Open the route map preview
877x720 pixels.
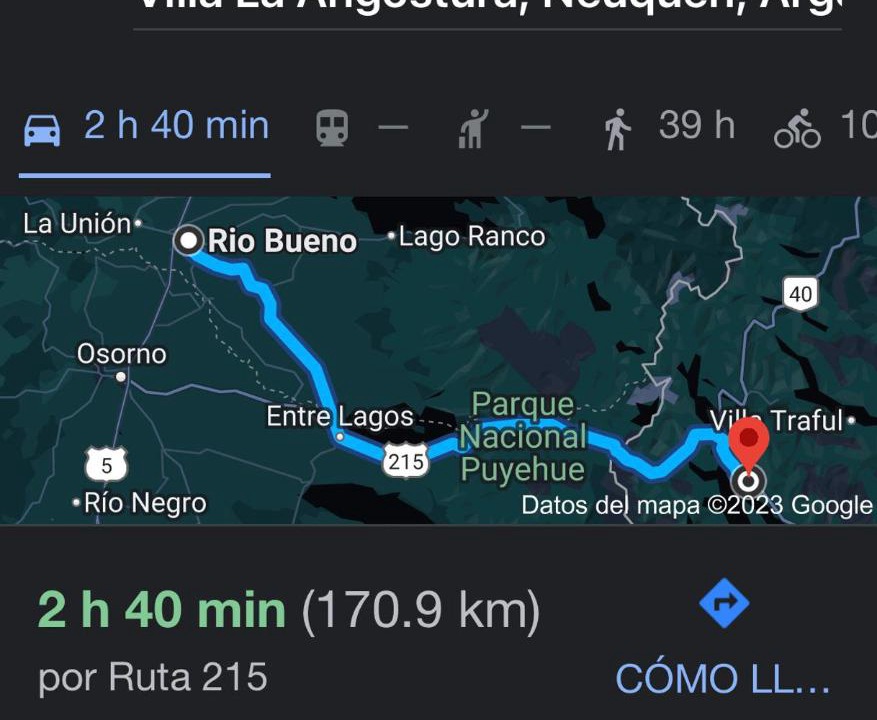438,360
